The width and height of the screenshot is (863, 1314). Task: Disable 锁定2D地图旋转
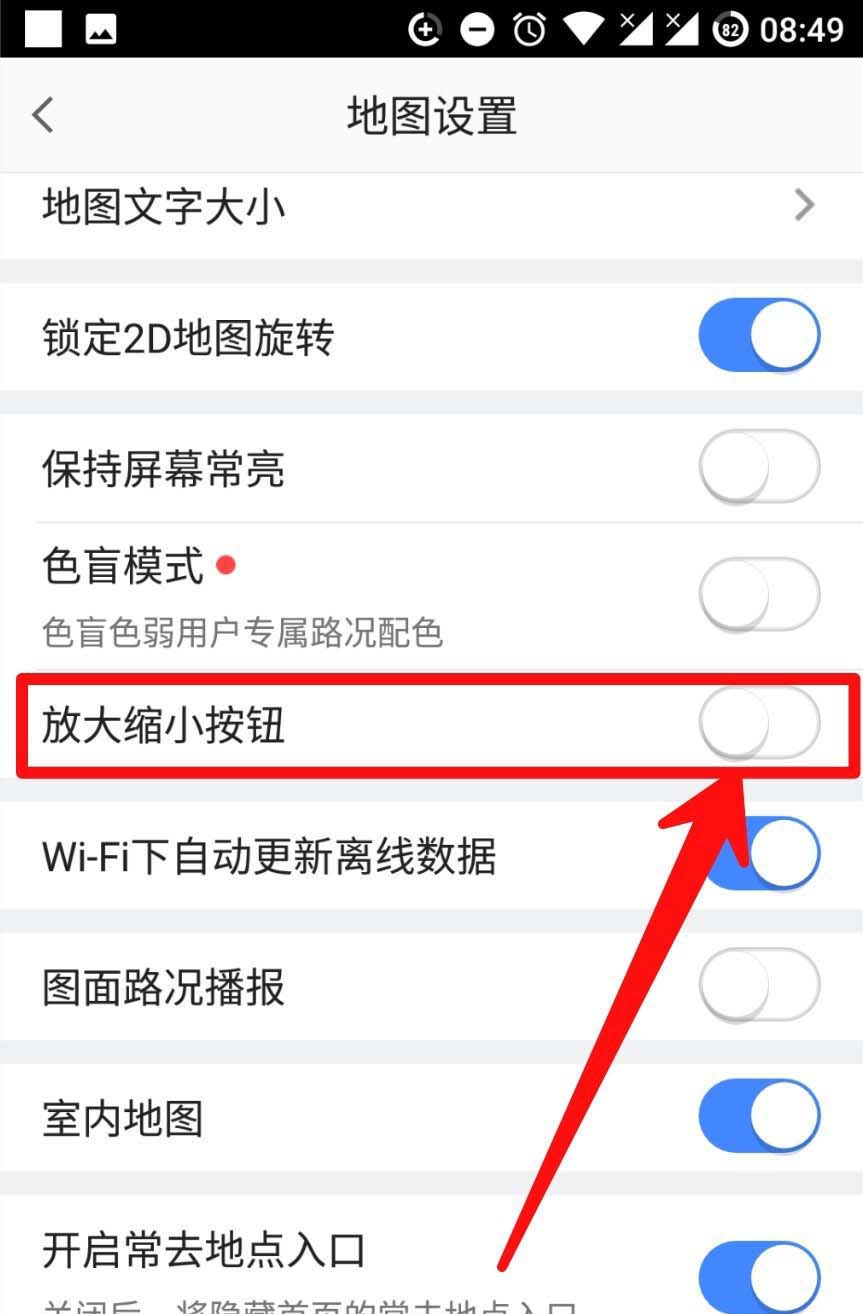coord(760,336)
